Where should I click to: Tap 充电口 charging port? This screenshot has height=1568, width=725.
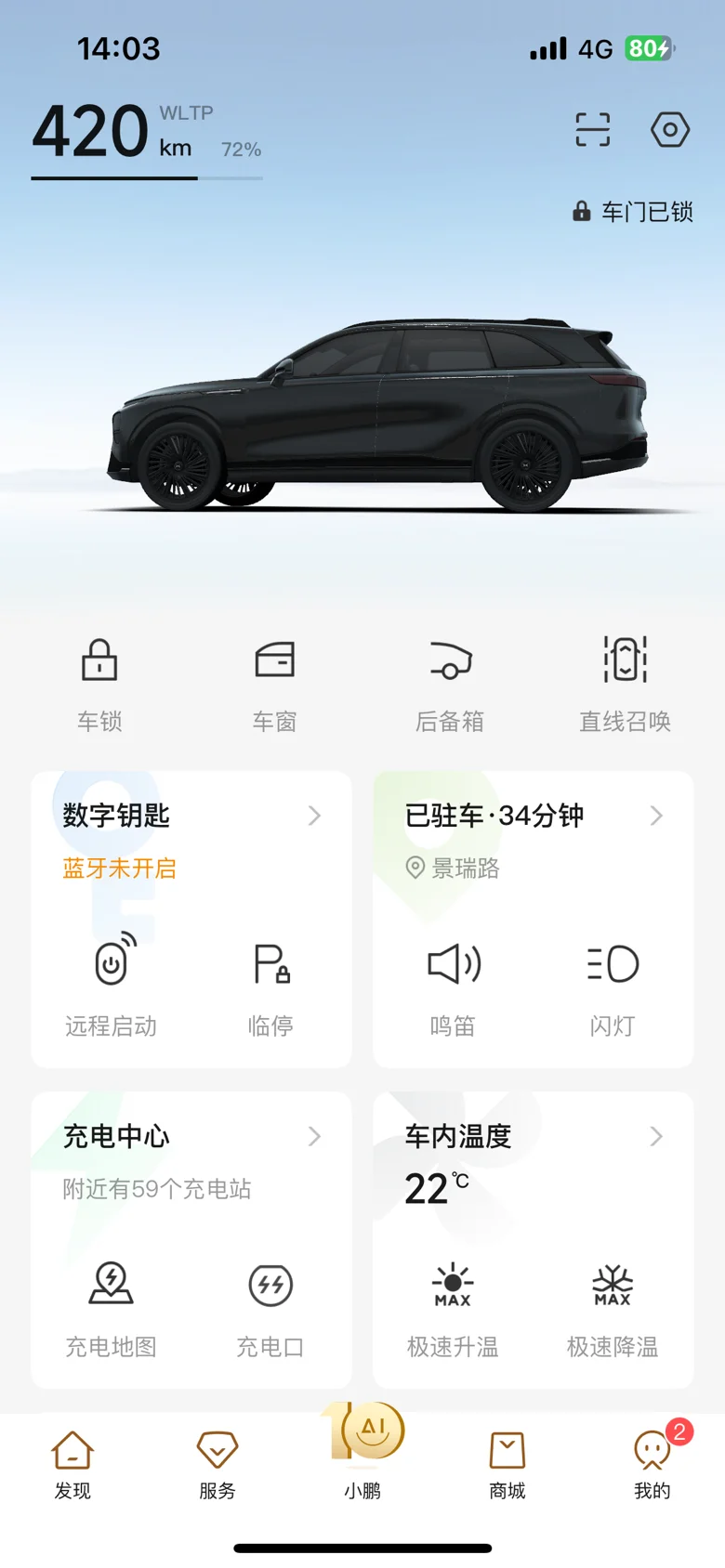(x=271, y=1306)
